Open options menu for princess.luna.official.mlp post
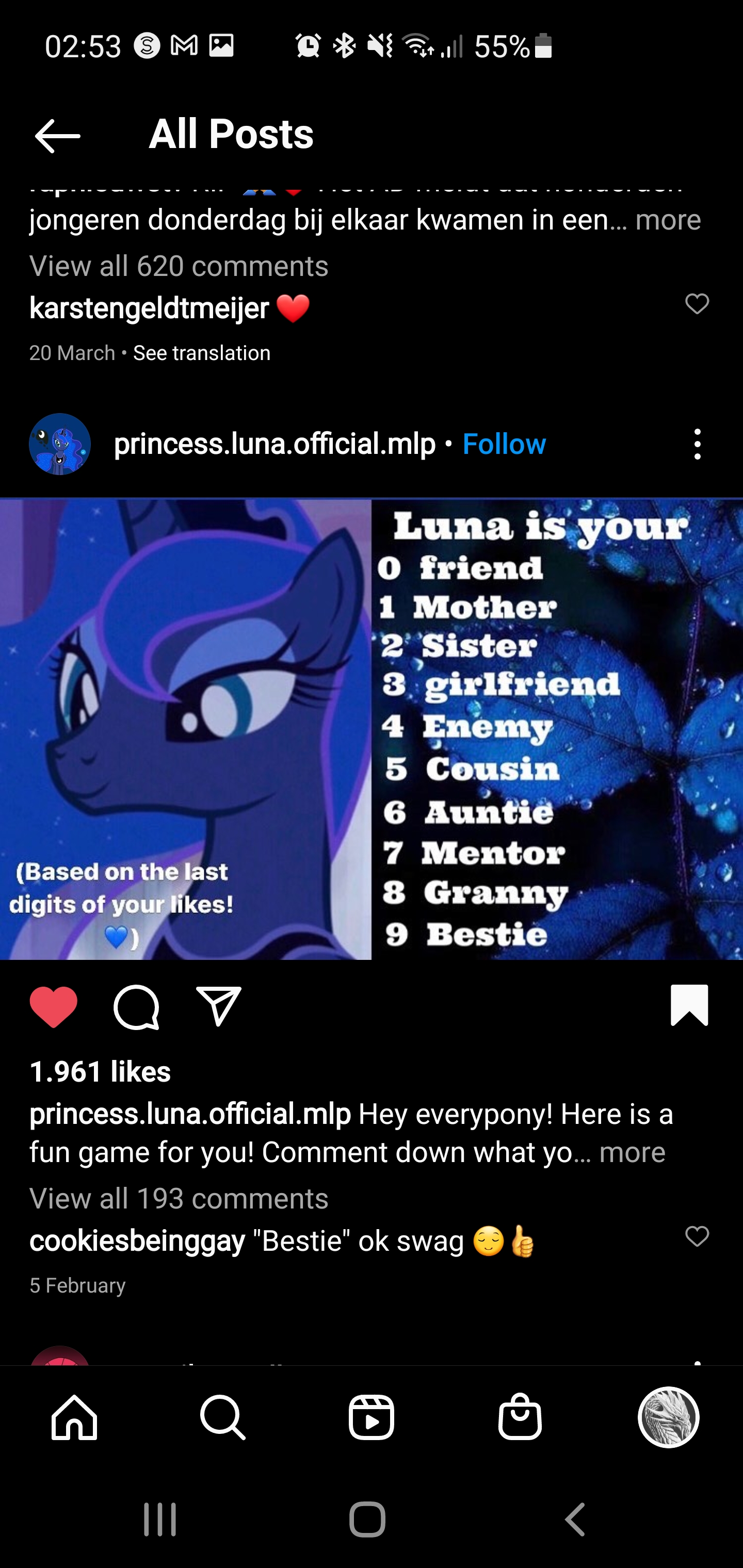 [x=697, y=444]
